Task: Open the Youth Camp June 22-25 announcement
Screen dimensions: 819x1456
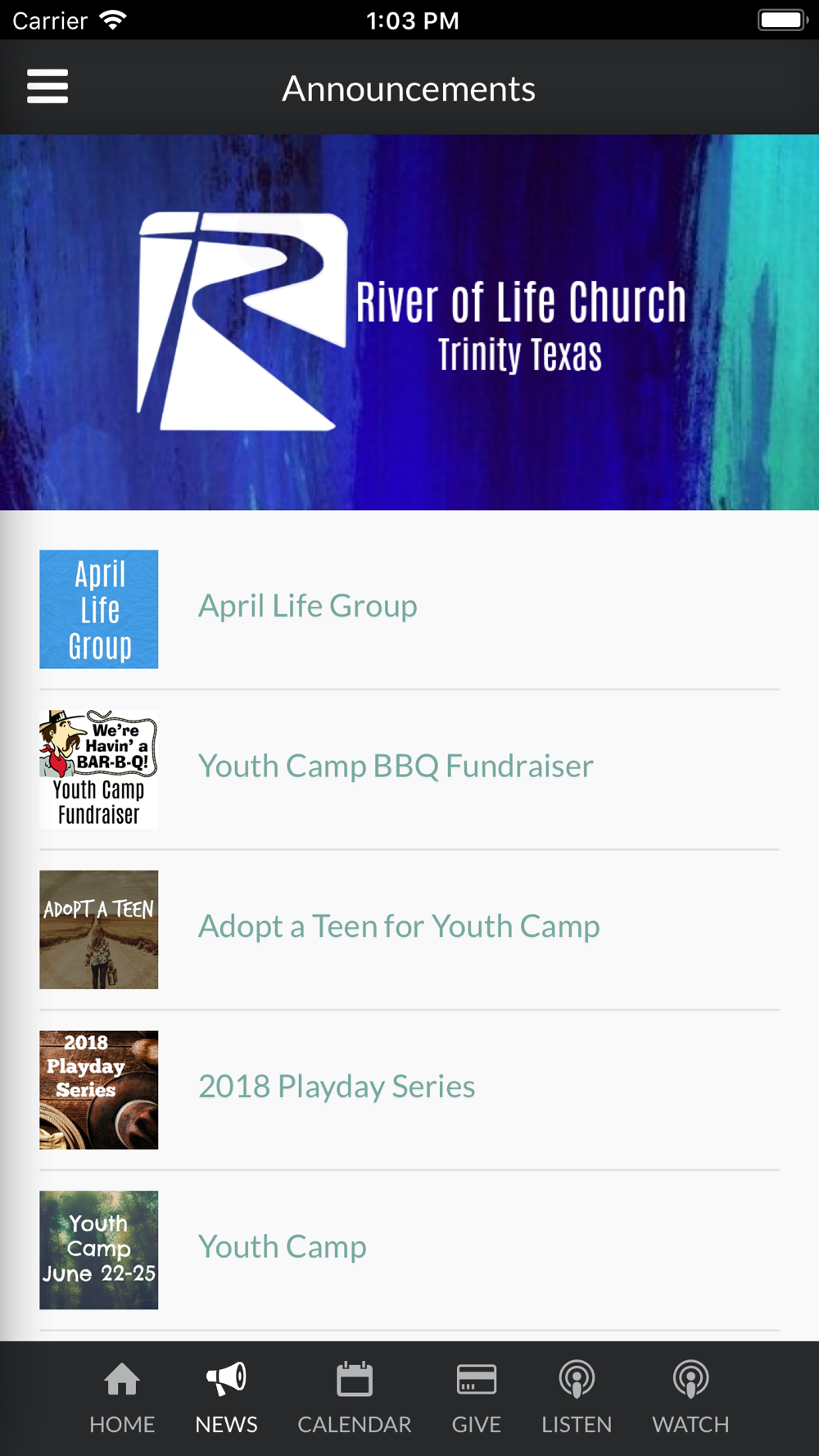Action: [x=282, y=1248]
